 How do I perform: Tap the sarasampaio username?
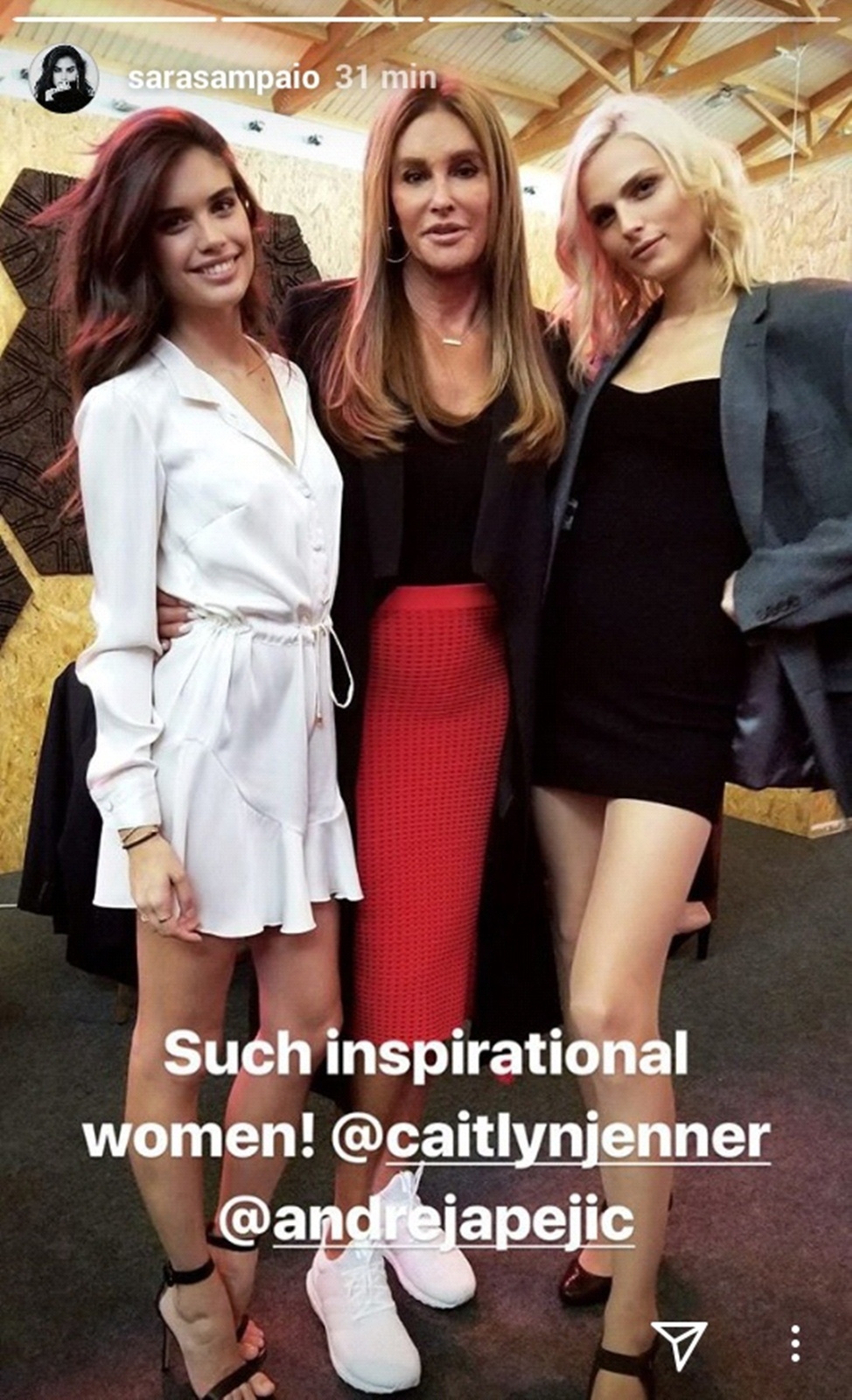pyautogui.click(x=225, y=78)
